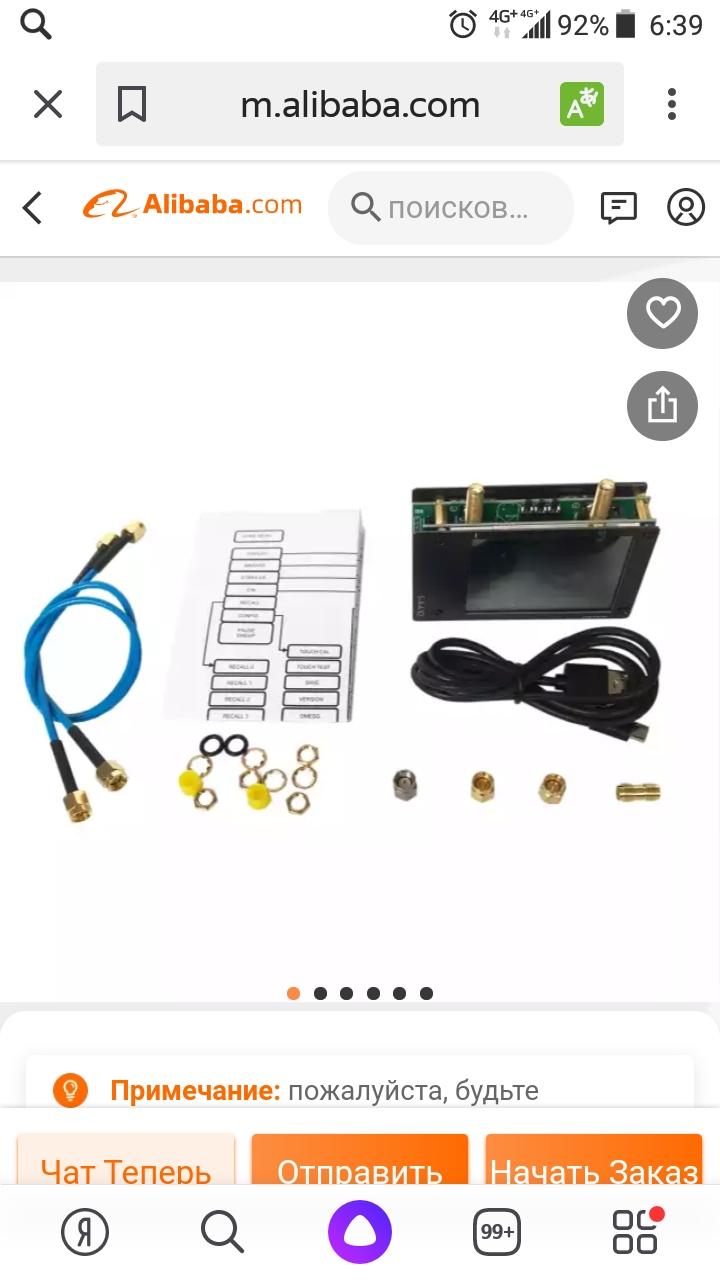The image size is (720, 1280).
Task: Launch the Alice voice assistant
Action: point(360,1232)
